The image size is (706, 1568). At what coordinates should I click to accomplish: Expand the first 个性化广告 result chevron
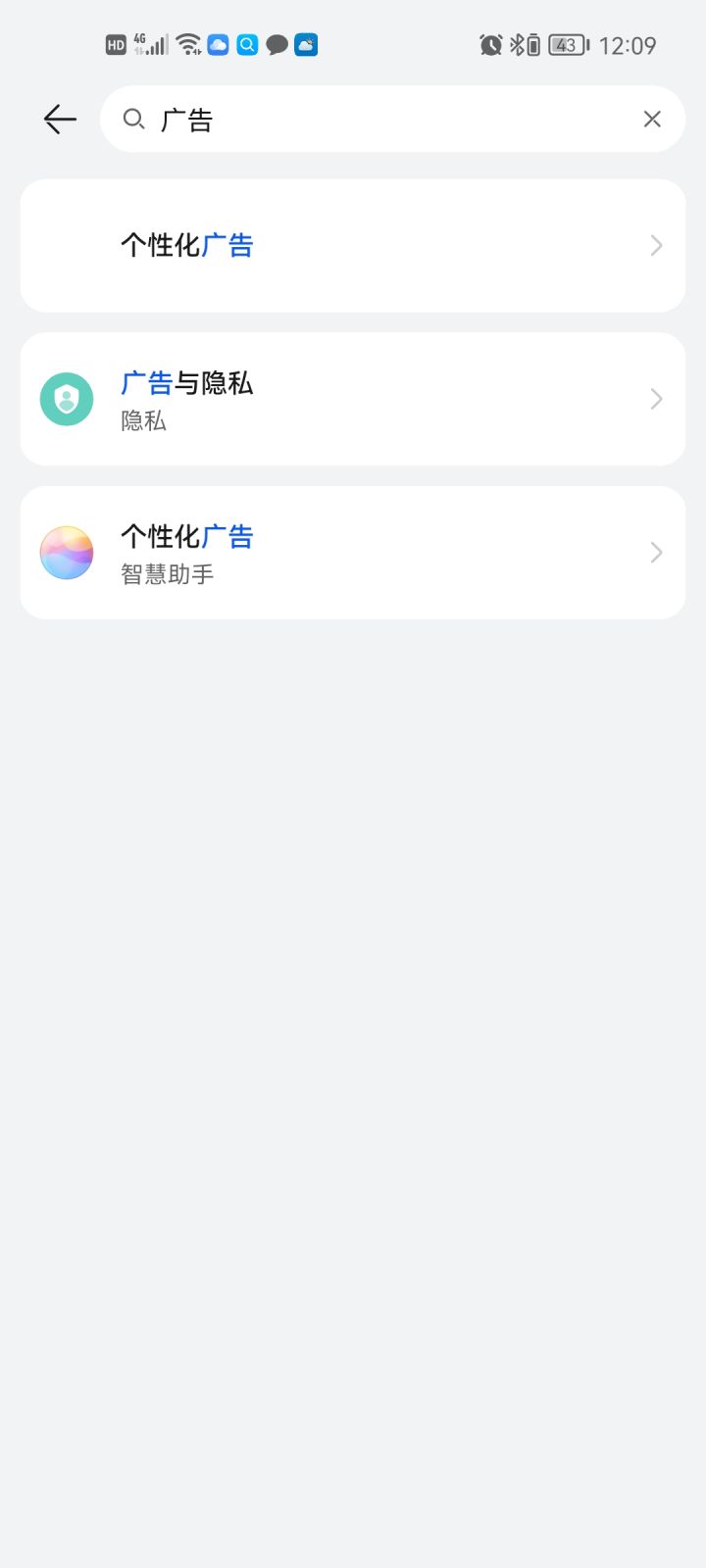[655, 245]
